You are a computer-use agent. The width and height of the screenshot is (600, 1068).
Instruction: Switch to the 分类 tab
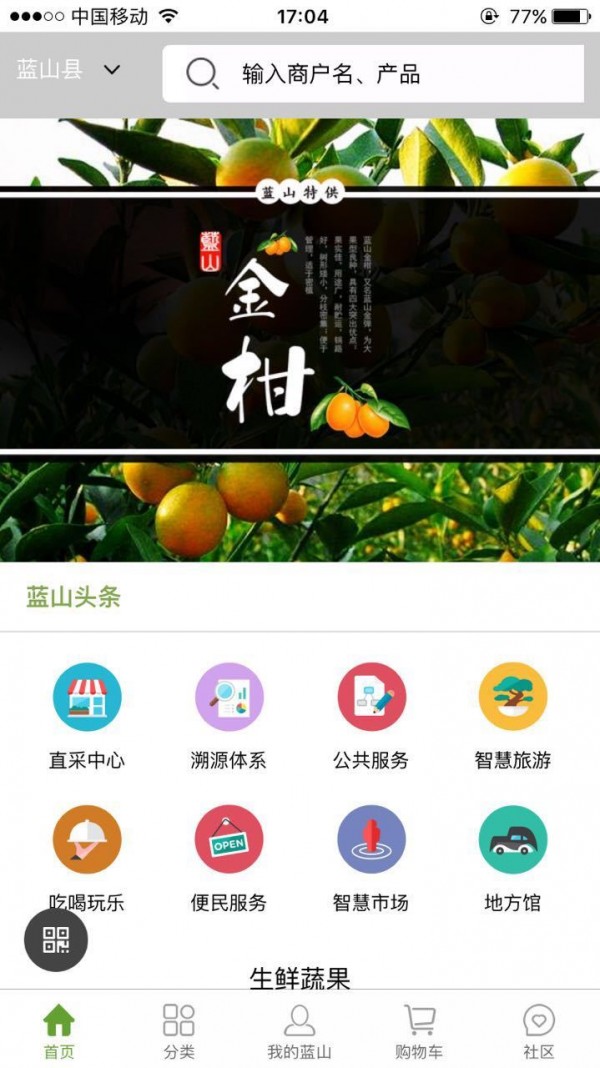pos(179,1031)
